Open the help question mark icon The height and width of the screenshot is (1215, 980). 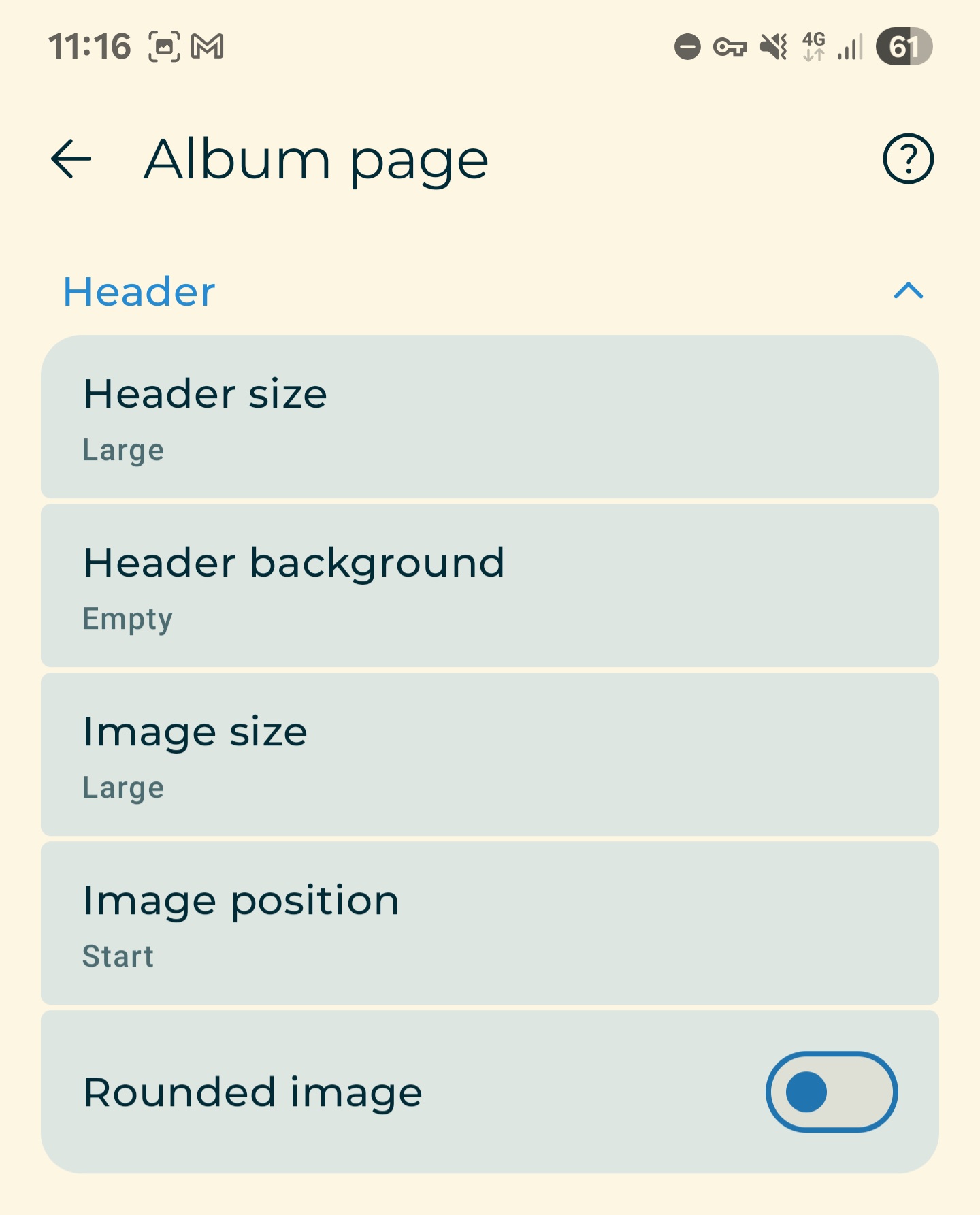click(908, 159)
